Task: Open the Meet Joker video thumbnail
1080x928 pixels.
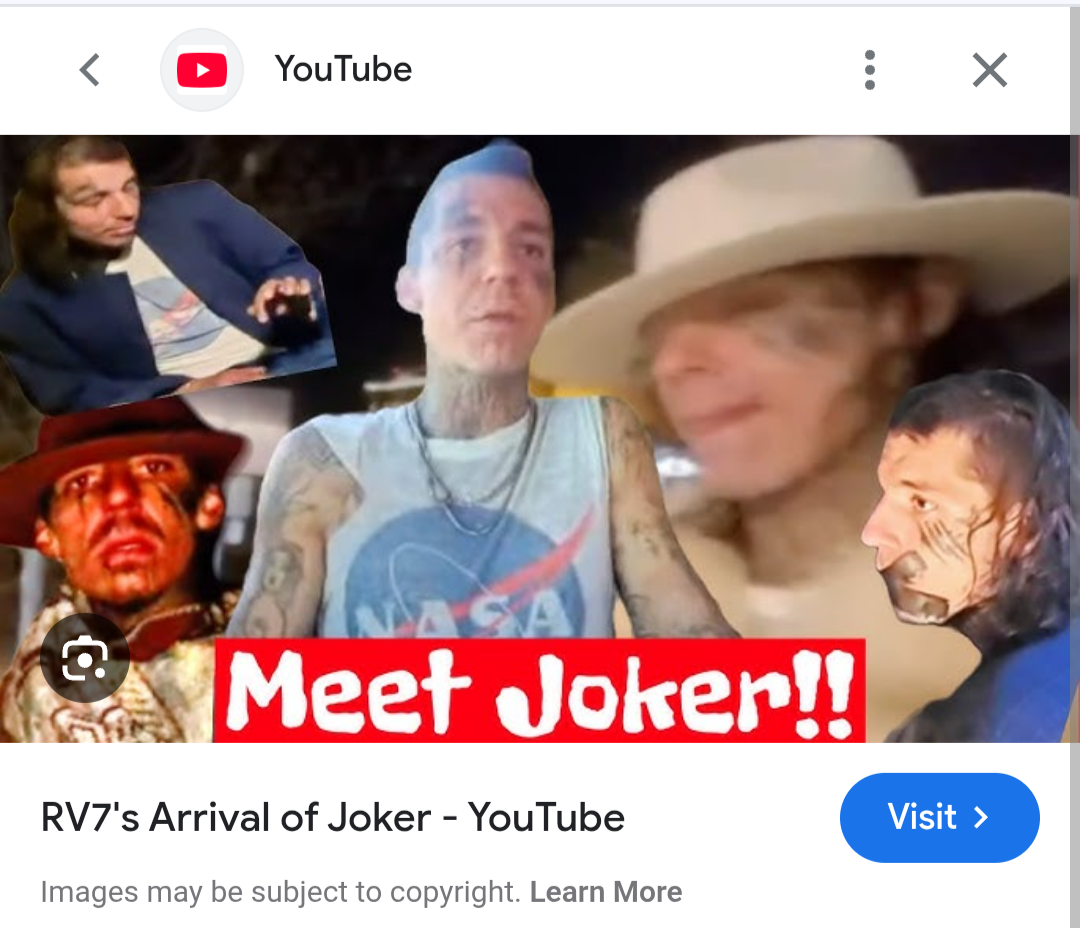Action: pyautogui.click(x=540, y=438)
